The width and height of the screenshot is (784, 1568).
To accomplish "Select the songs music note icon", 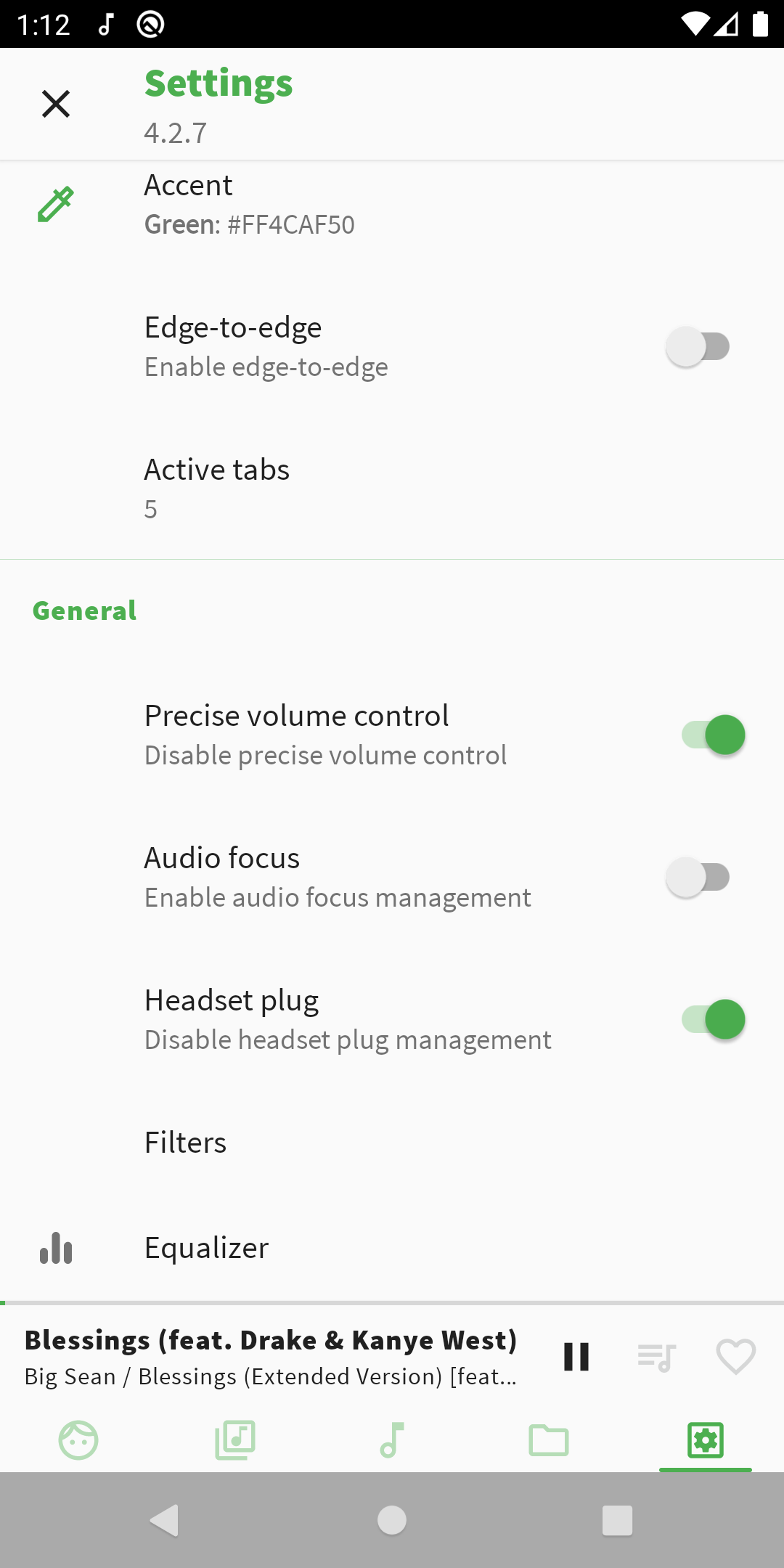I will (392, 1441).
